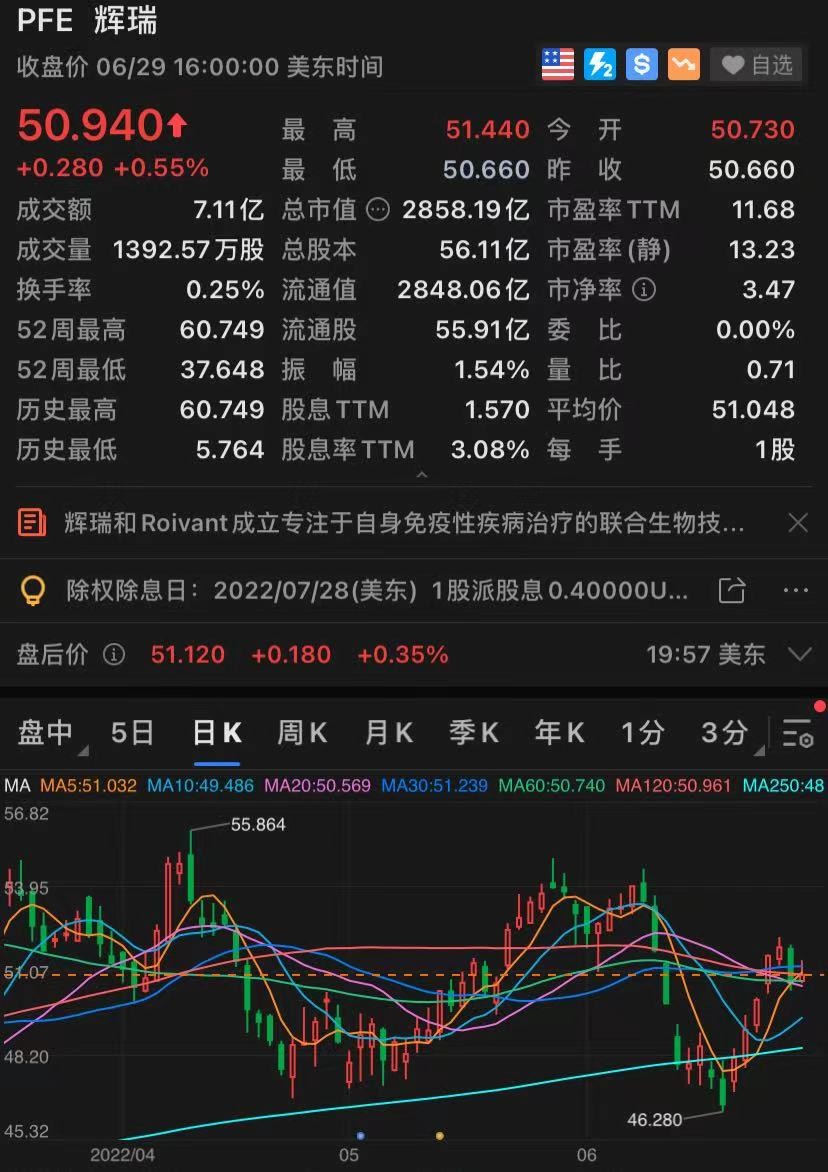Switch to the 月K chart tab
The width and height of the screenshot is (828, 1172).
[388, 733]
